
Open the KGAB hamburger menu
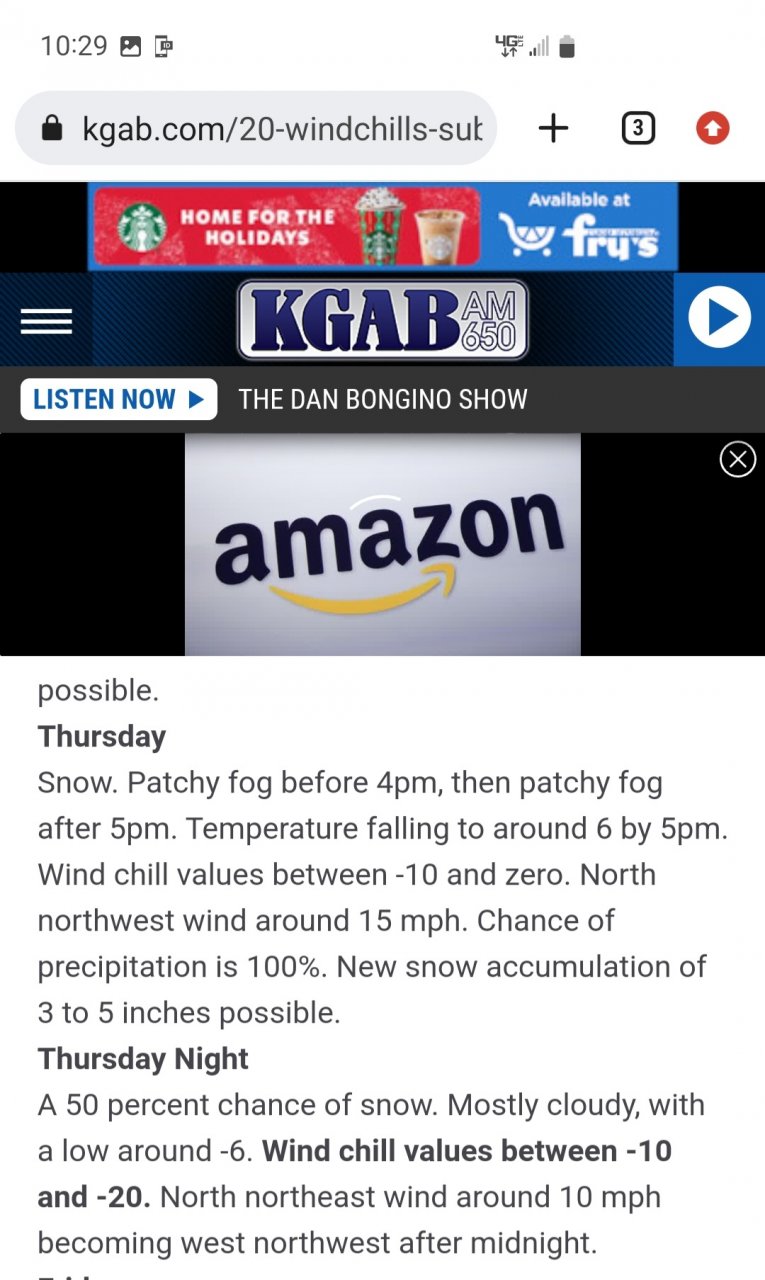click(46, 321)
